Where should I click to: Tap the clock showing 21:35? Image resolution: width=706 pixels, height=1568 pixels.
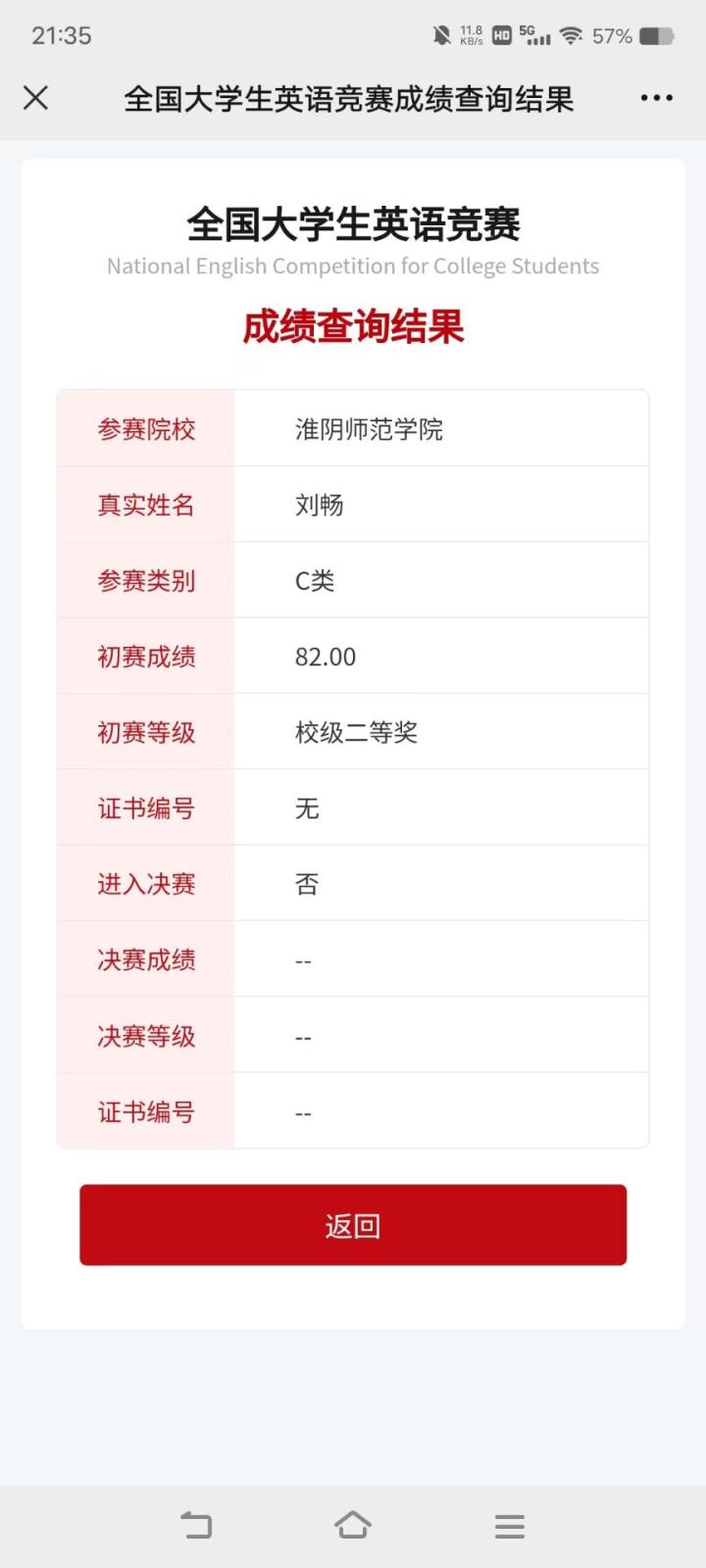click(x=62, y=35)
